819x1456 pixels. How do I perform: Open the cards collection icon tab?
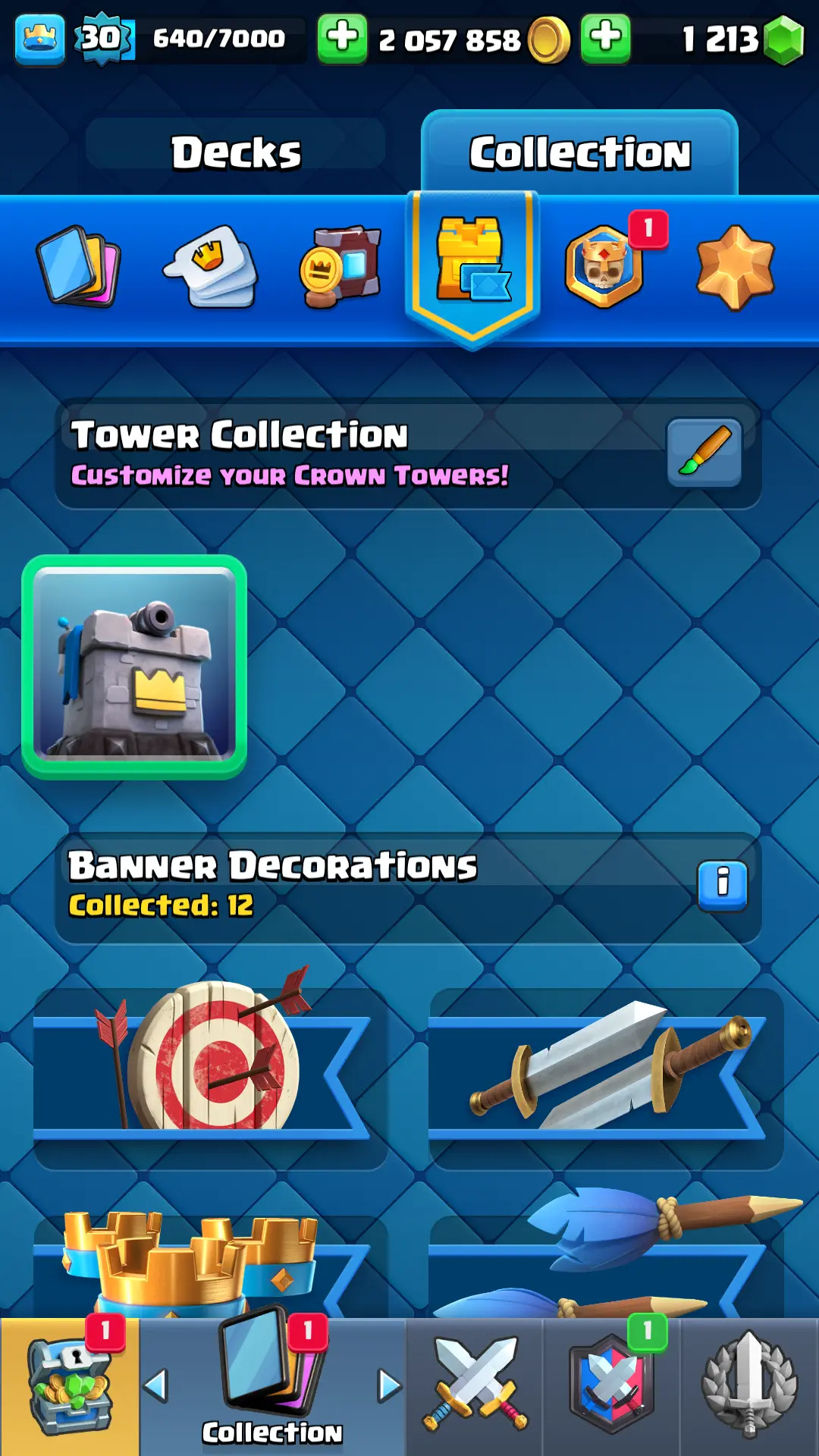point(78,265)
